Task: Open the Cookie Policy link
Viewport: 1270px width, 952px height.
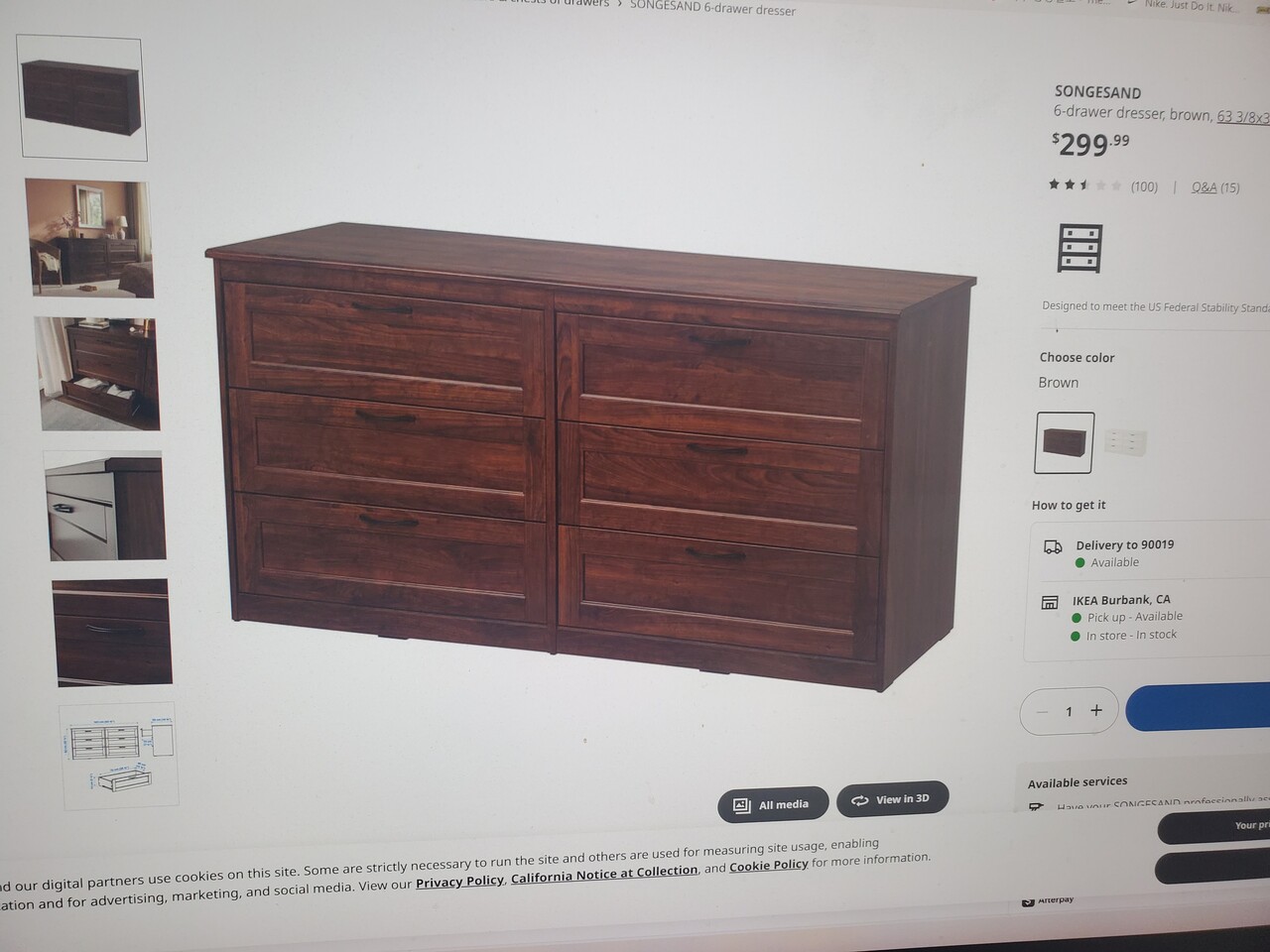Action: click(x=769, y=866)
